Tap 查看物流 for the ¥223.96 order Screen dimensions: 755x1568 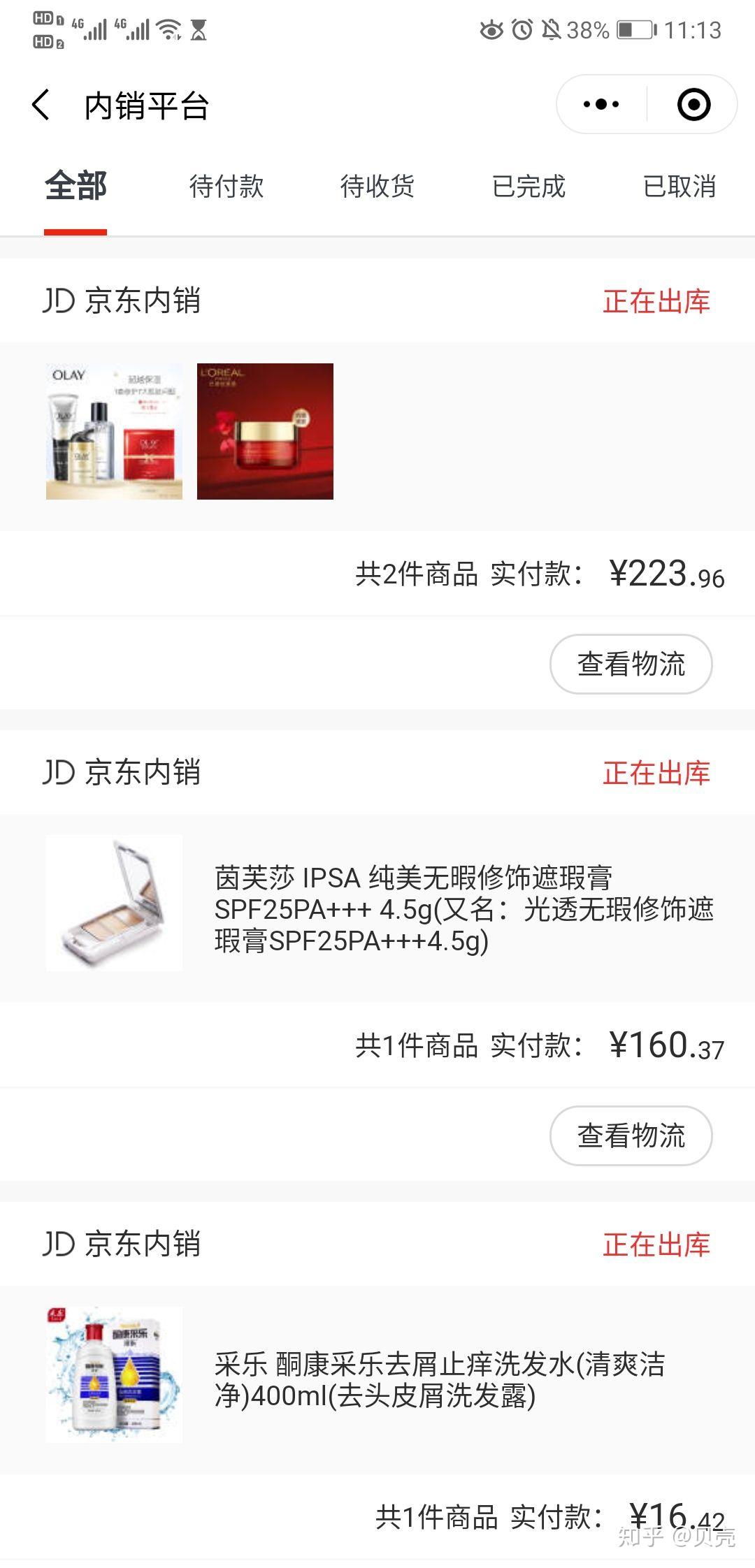click(x=631, y=664)
